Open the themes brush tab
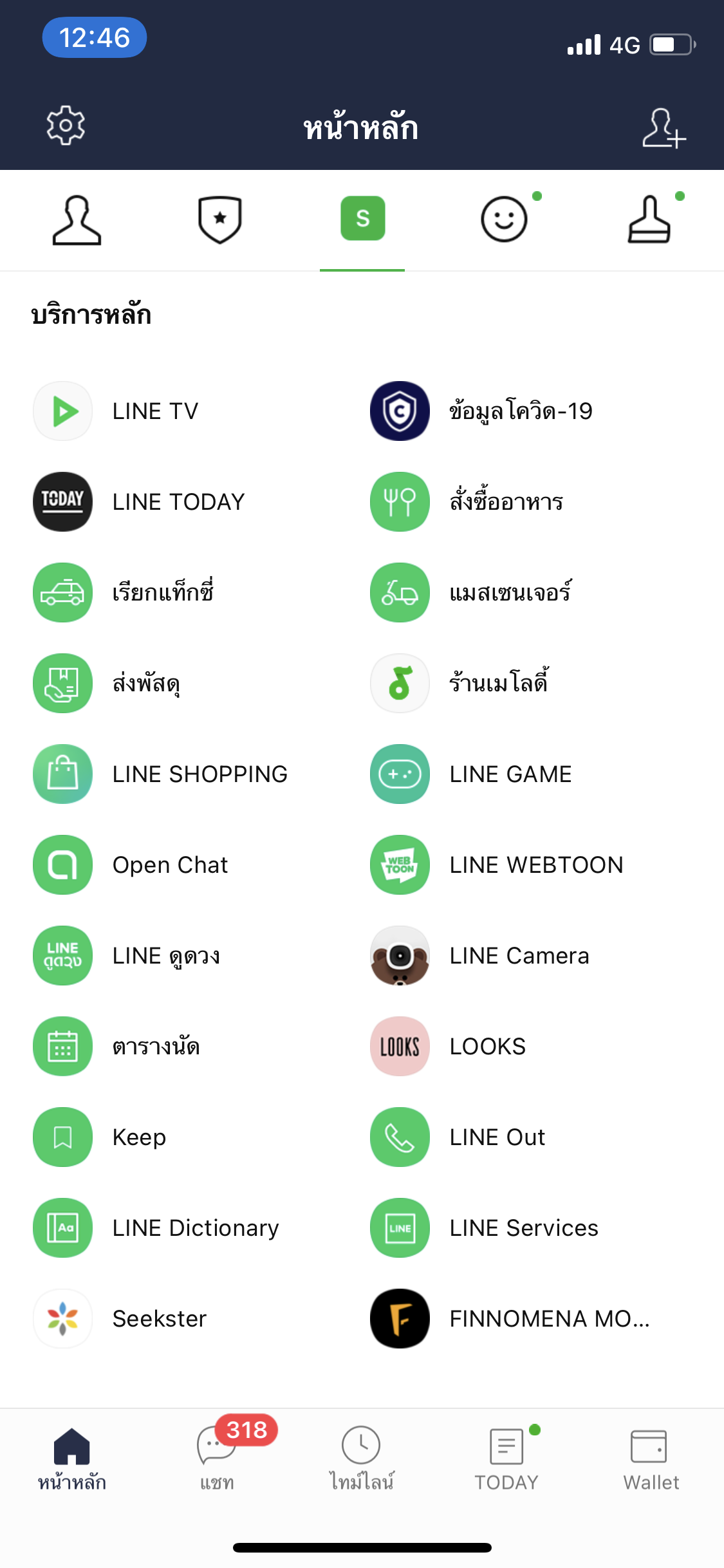This screenshot has width=724, height=1568. pos(649,219)
